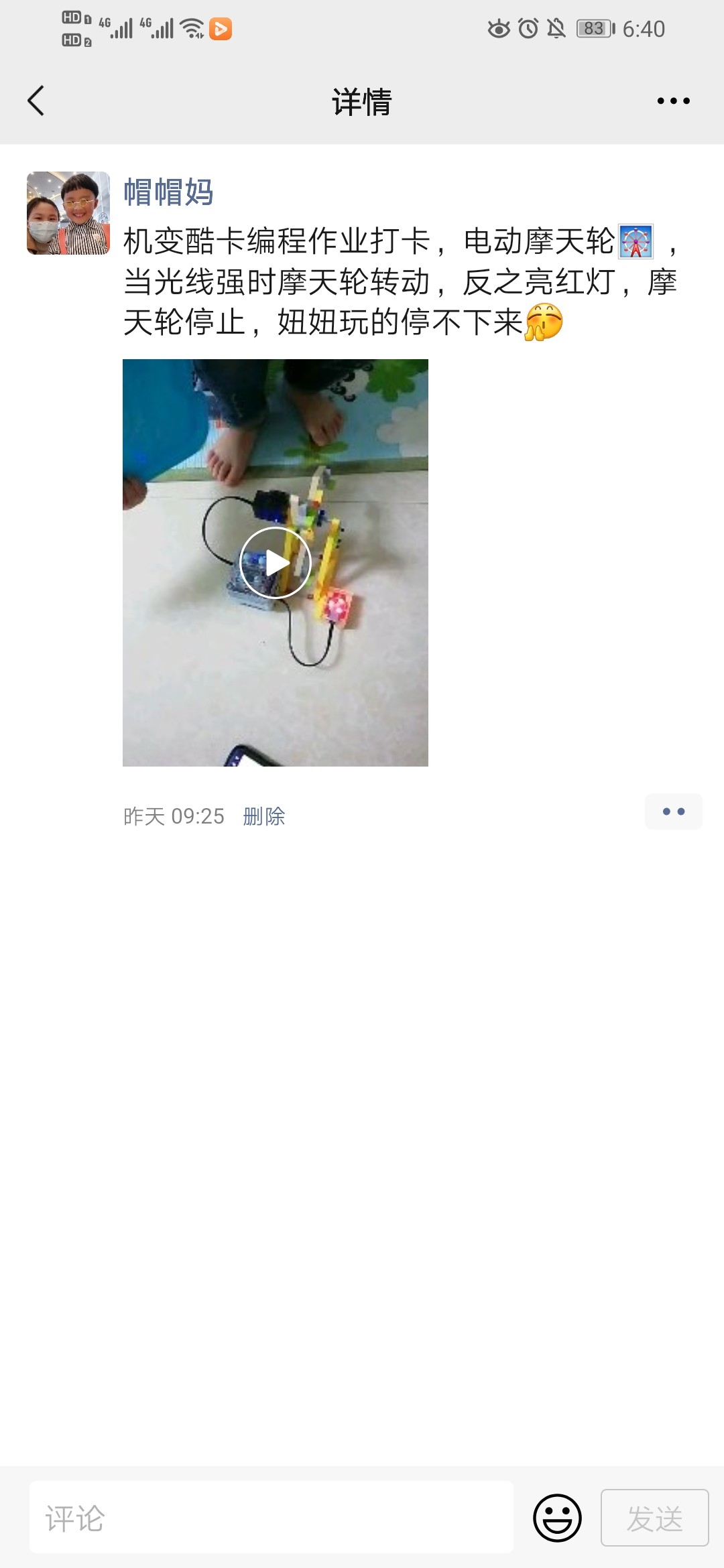The image size is (724, 1568).
Task: Delete this post via 删除
Action: (263, 816)
